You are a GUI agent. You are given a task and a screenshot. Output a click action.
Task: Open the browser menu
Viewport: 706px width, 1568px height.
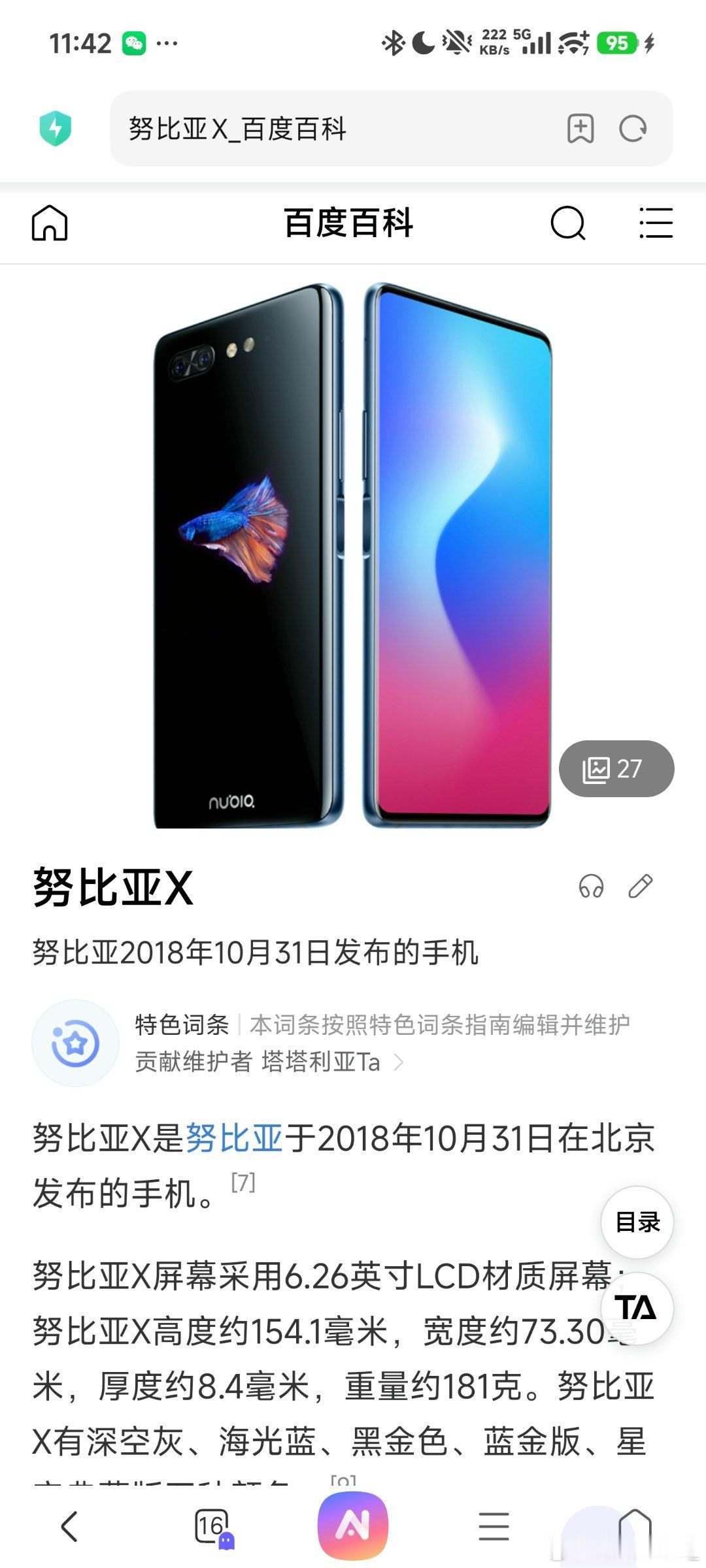(494, 1527)
